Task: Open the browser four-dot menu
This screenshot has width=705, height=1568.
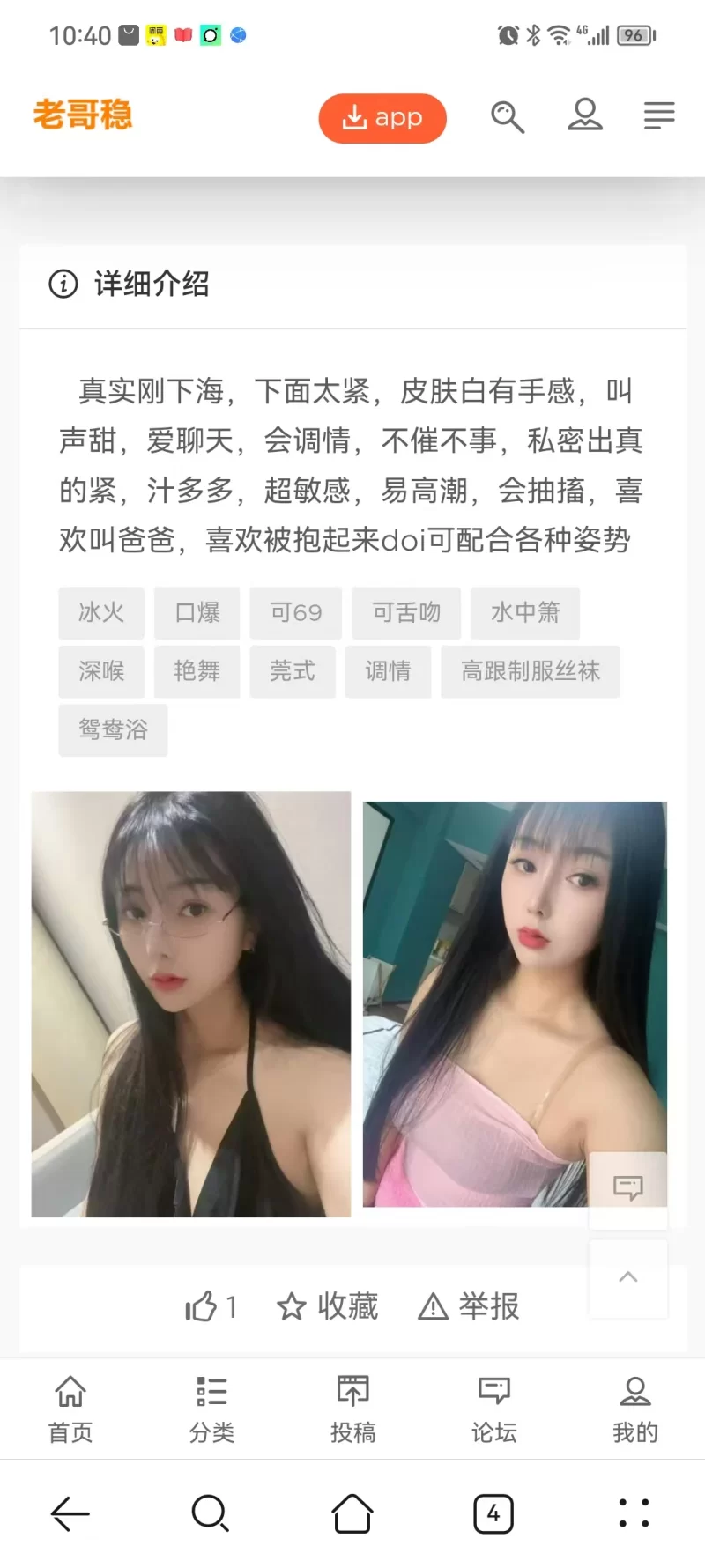Action: click(634, 1513)
